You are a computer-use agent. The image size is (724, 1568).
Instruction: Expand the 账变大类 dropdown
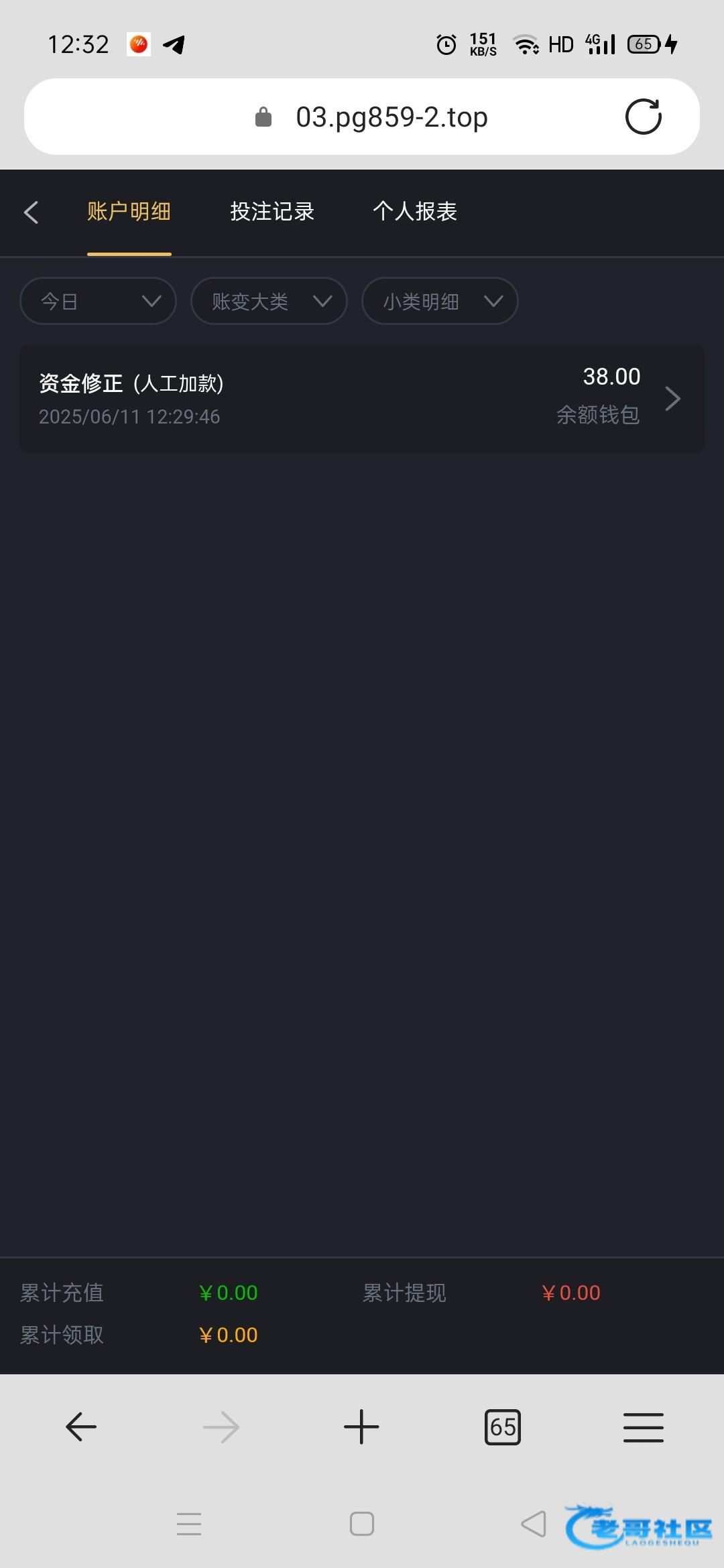click(x=269, y=301)
